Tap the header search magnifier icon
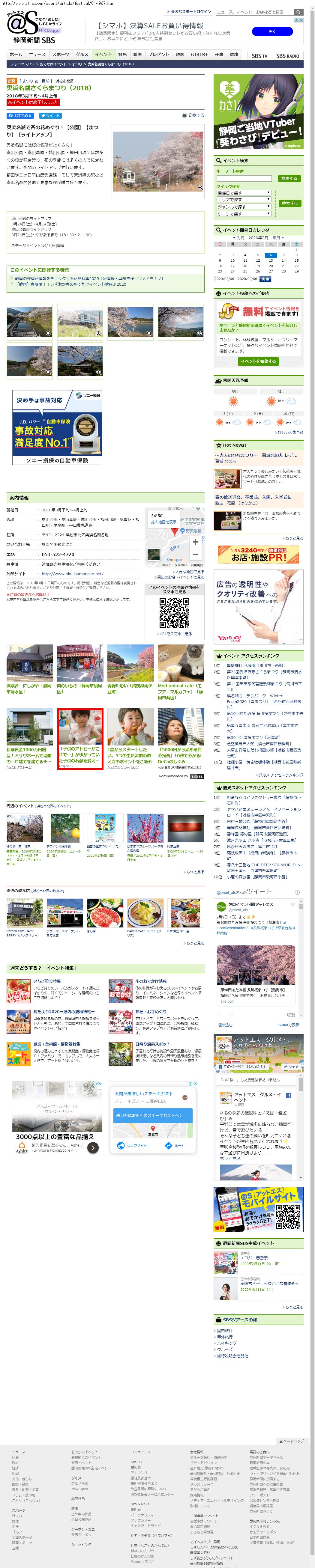The image size is (315, 1568). (x=298, y=12)
